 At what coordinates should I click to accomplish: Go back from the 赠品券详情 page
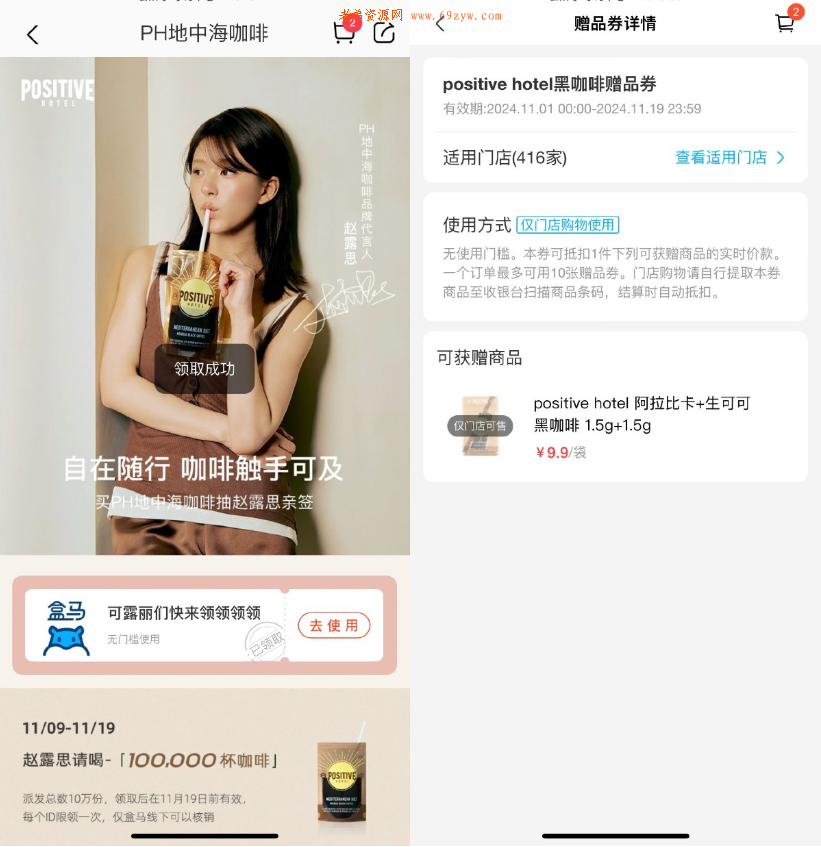point(440,24)
